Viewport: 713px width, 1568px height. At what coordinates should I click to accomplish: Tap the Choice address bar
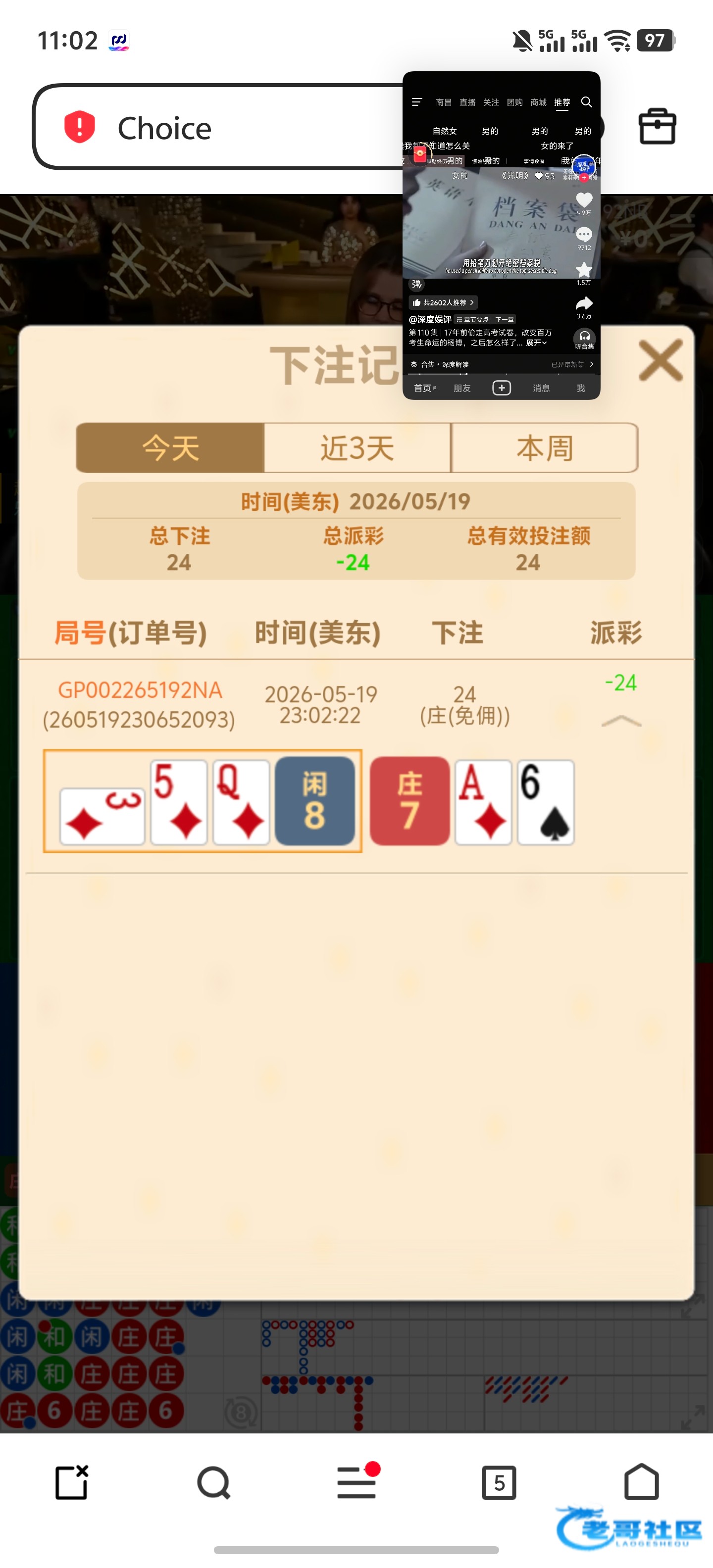(x=219, y=127)
